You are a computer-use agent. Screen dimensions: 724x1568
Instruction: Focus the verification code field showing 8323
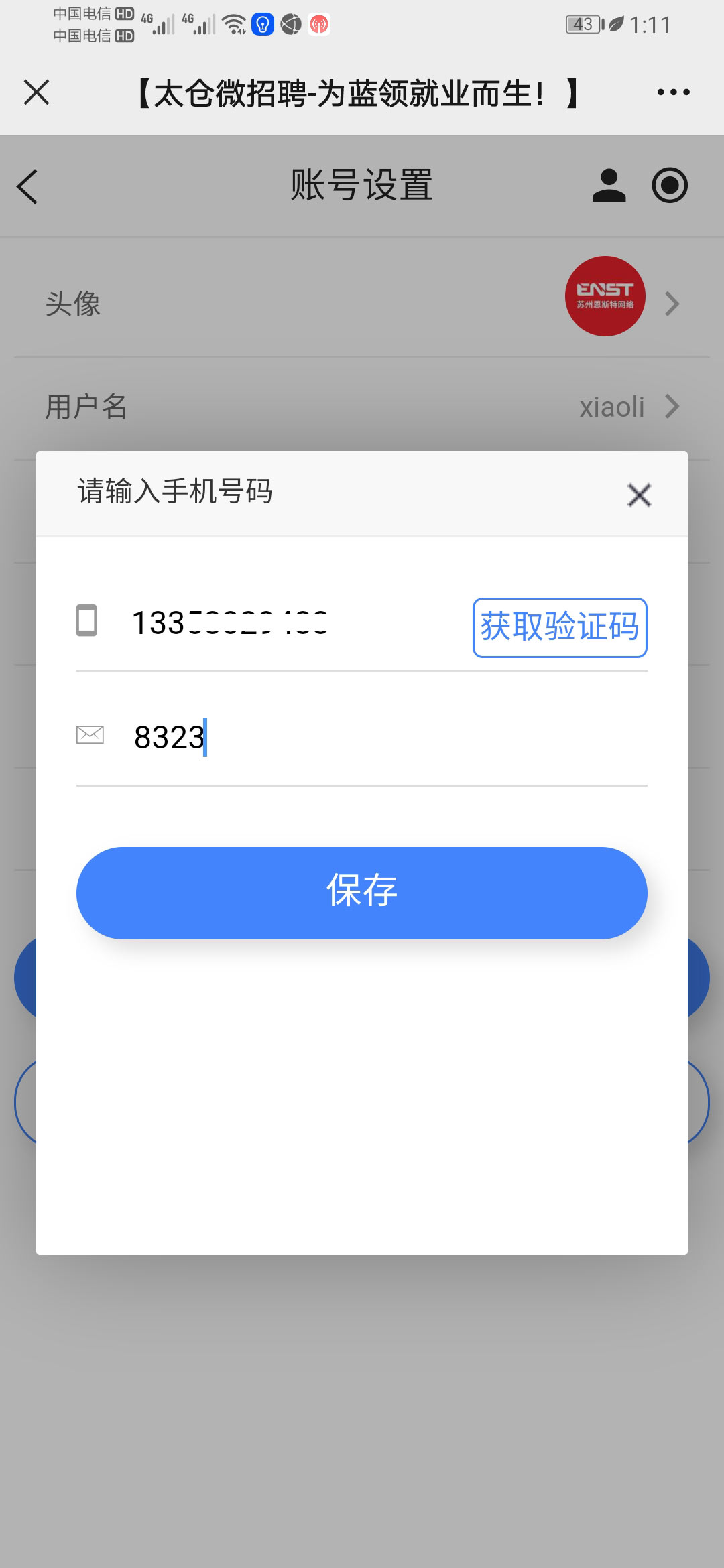389,737
